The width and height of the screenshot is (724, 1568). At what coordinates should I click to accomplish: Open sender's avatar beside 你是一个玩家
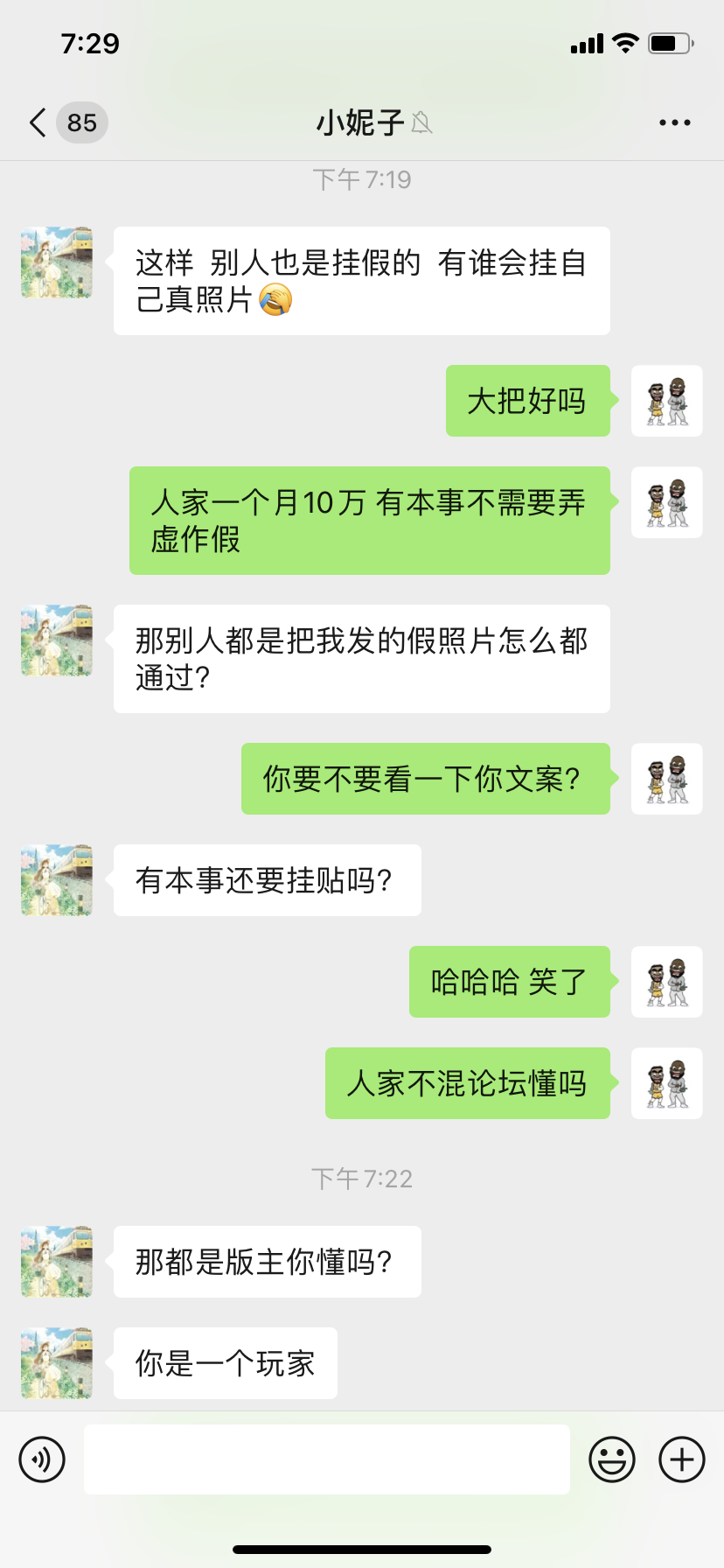(57, 1363)
